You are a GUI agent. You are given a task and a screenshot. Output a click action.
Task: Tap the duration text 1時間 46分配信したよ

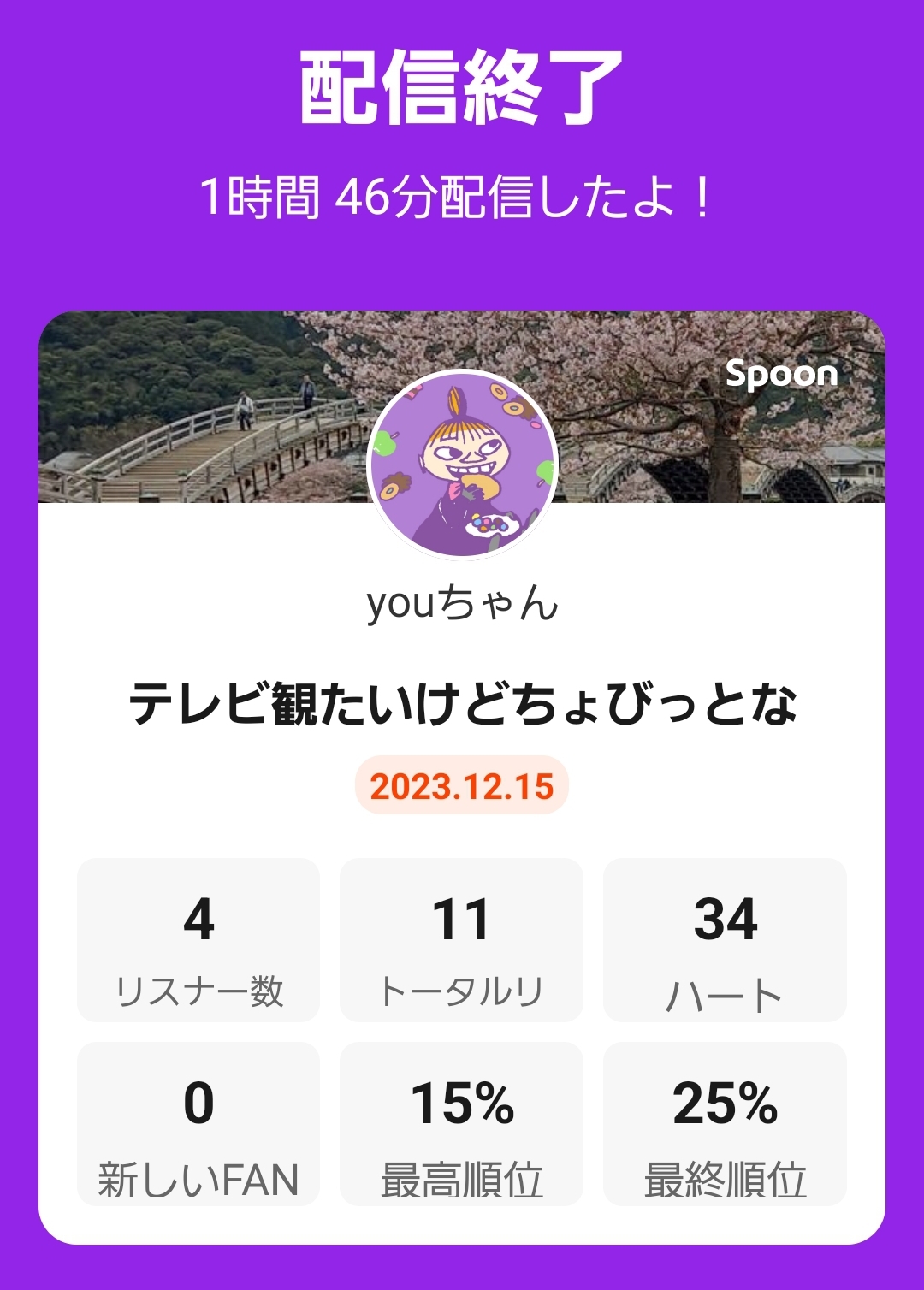pos(462,195)
